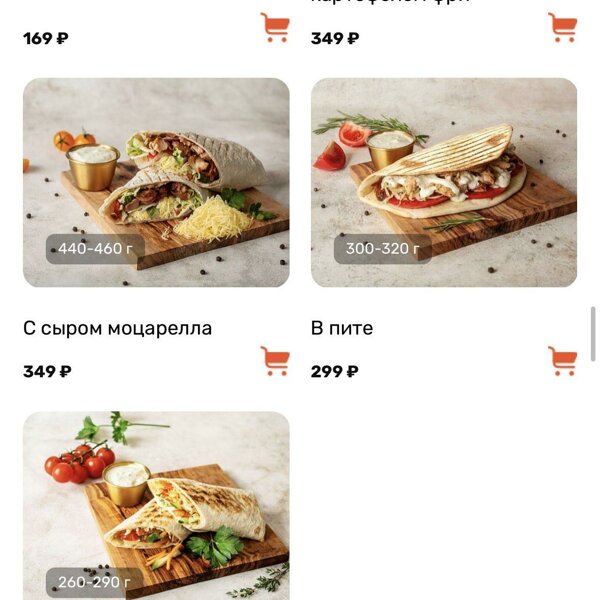Screen dimensions: 600x600
Task: Add the 169 ₽ item to cart
Action: [275, 27]
